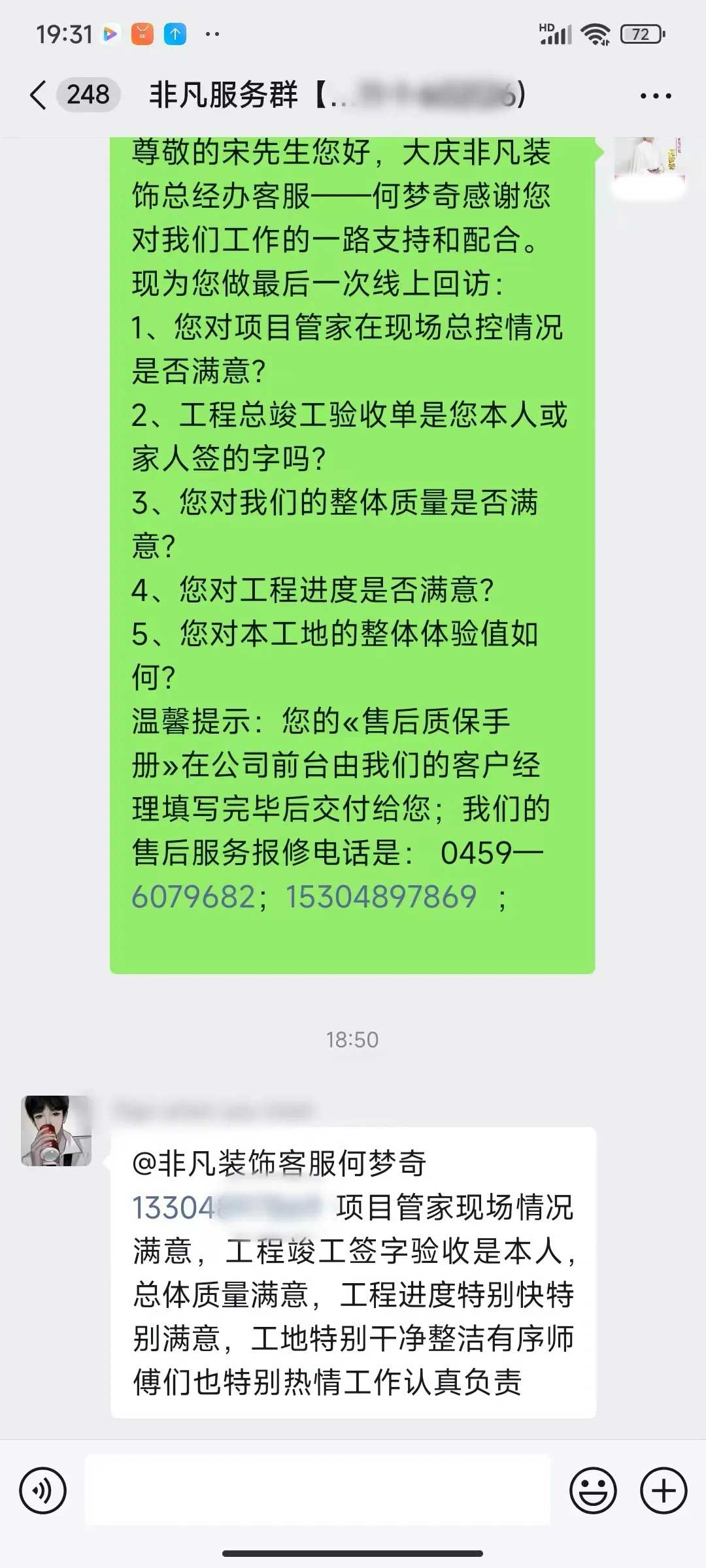Switch to voice message input

(x=43, y=1491)
